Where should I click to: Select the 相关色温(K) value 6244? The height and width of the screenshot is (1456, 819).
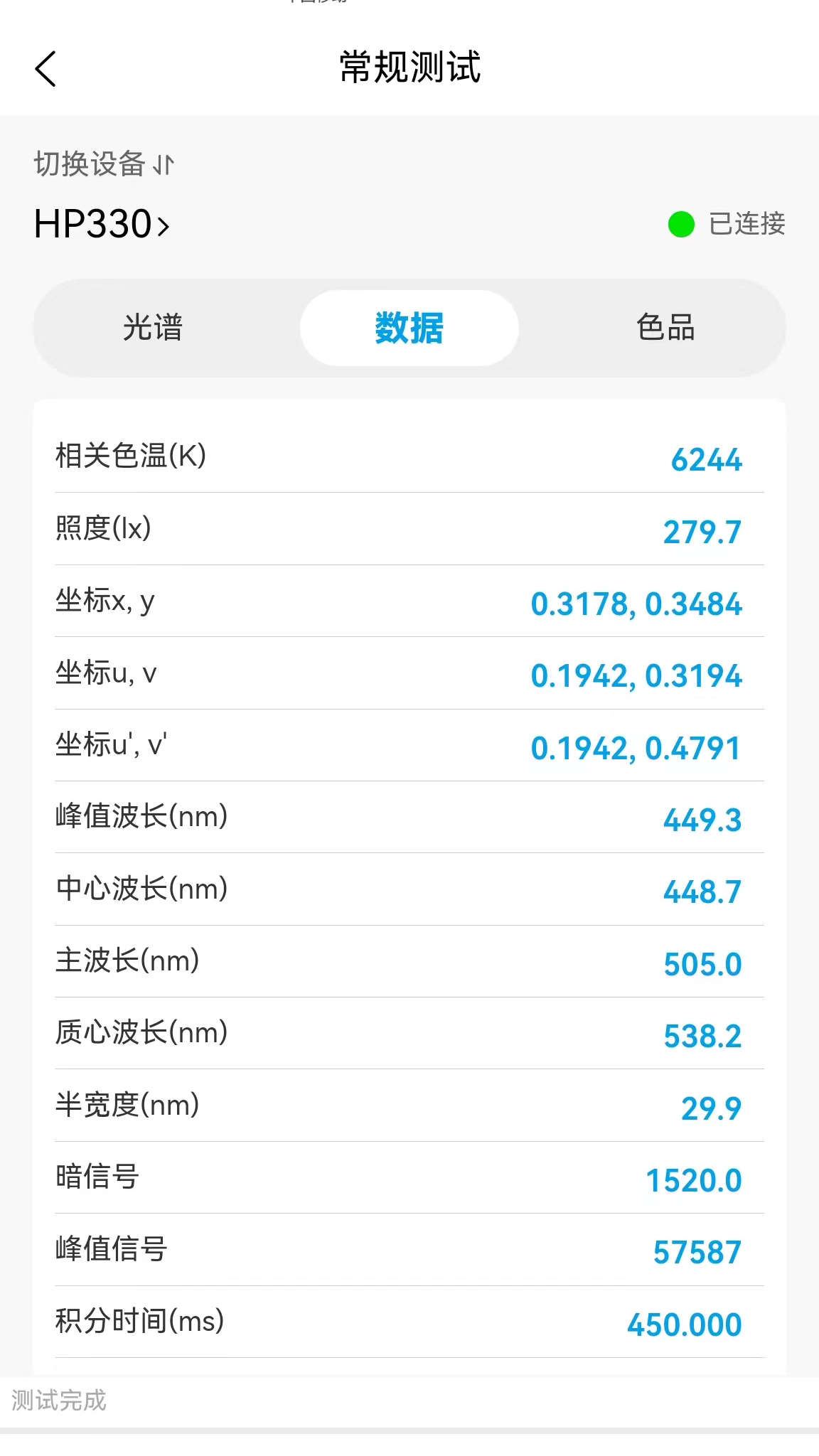click(x=707, y=460)
